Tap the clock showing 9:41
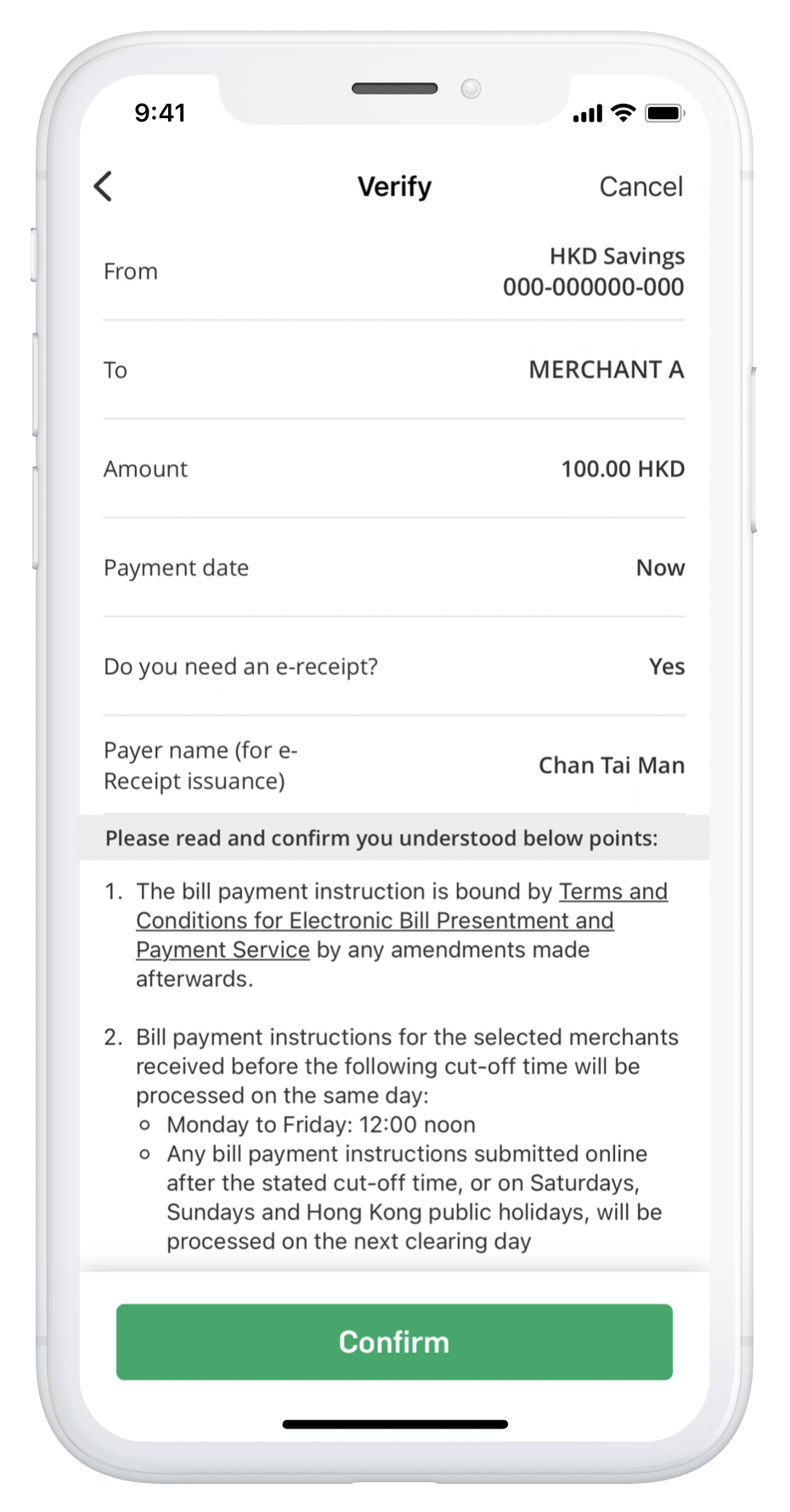The height and width of the screenshot is (1512, 790). 160,111
